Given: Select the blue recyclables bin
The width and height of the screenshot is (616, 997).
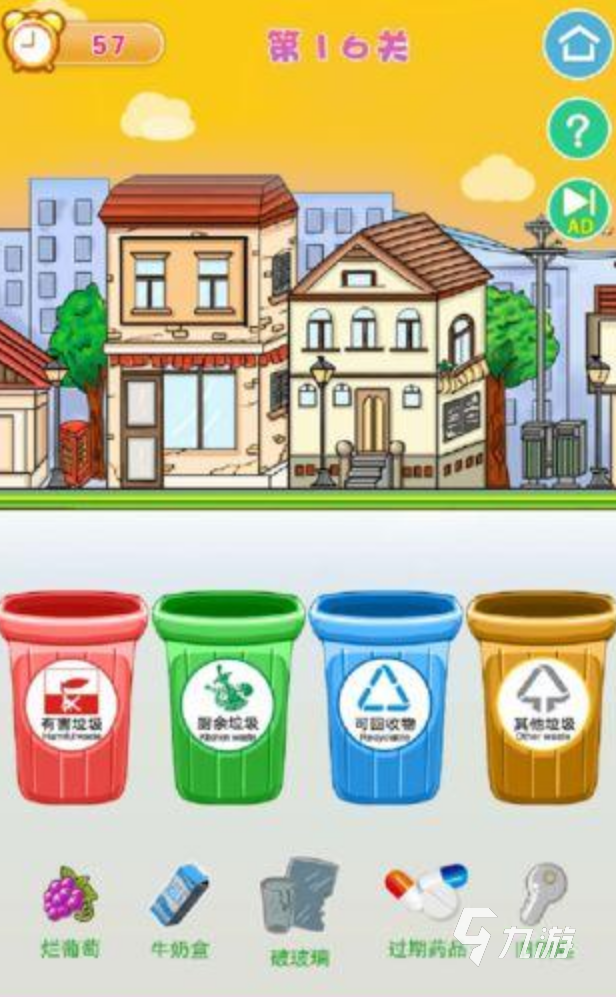Looking at the screenshot, I should point(384,697).
